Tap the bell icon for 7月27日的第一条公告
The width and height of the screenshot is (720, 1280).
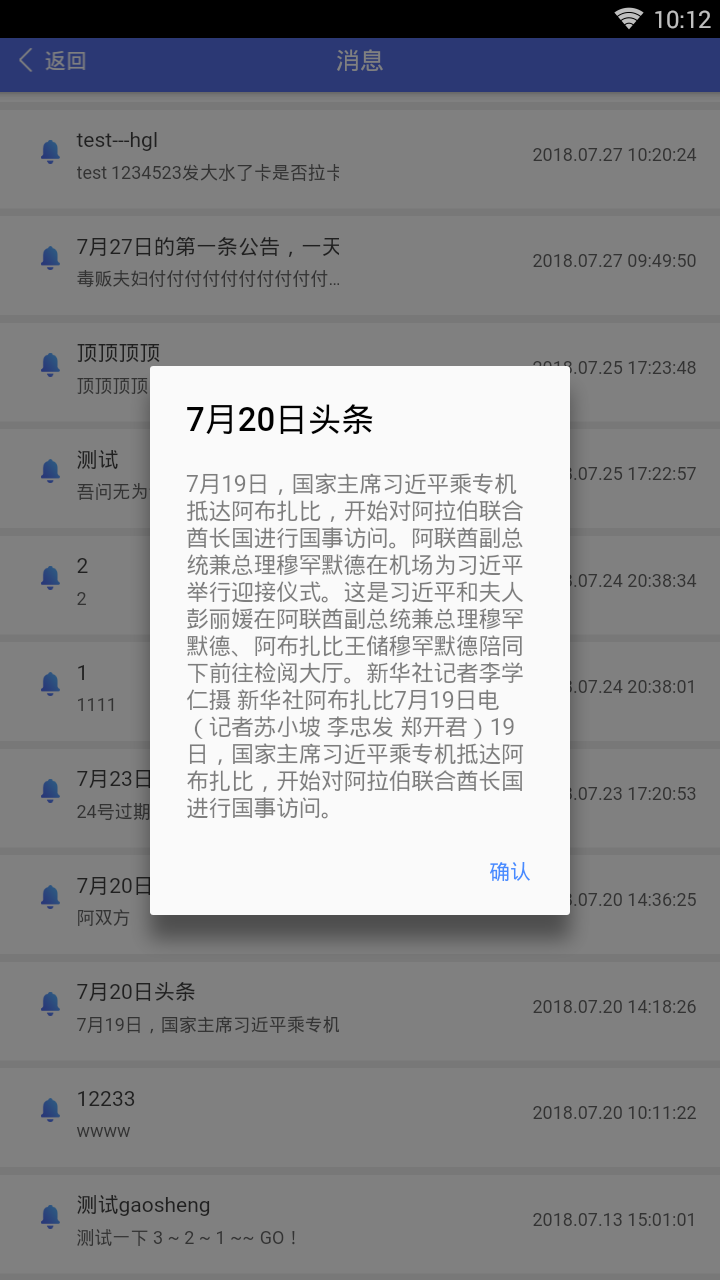[x=50, y=257]
